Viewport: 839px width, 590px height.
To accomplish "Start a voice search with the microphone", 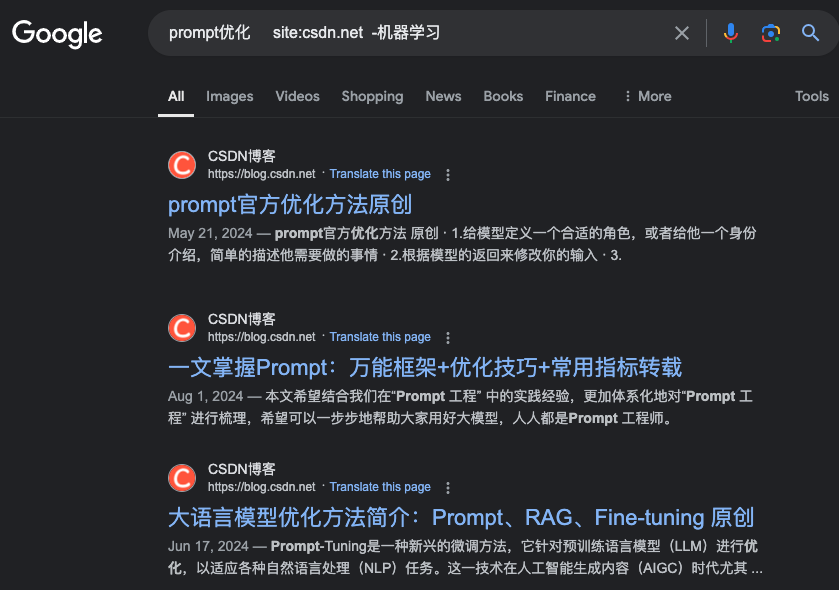I will point(731,33).
